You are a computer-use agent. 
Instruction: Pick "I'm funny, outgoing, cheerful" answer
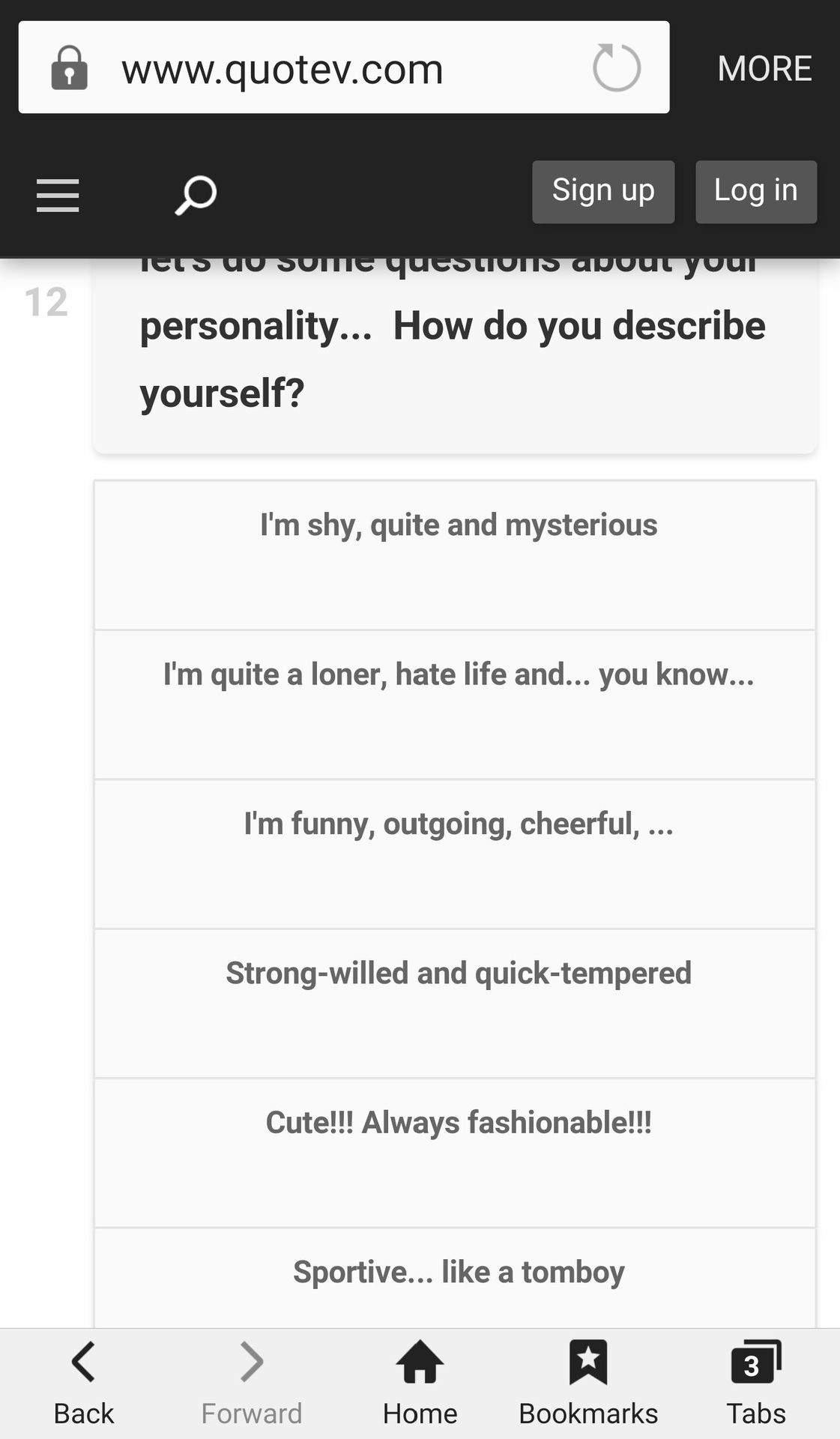pyautogui.click(x=455, y=854)
